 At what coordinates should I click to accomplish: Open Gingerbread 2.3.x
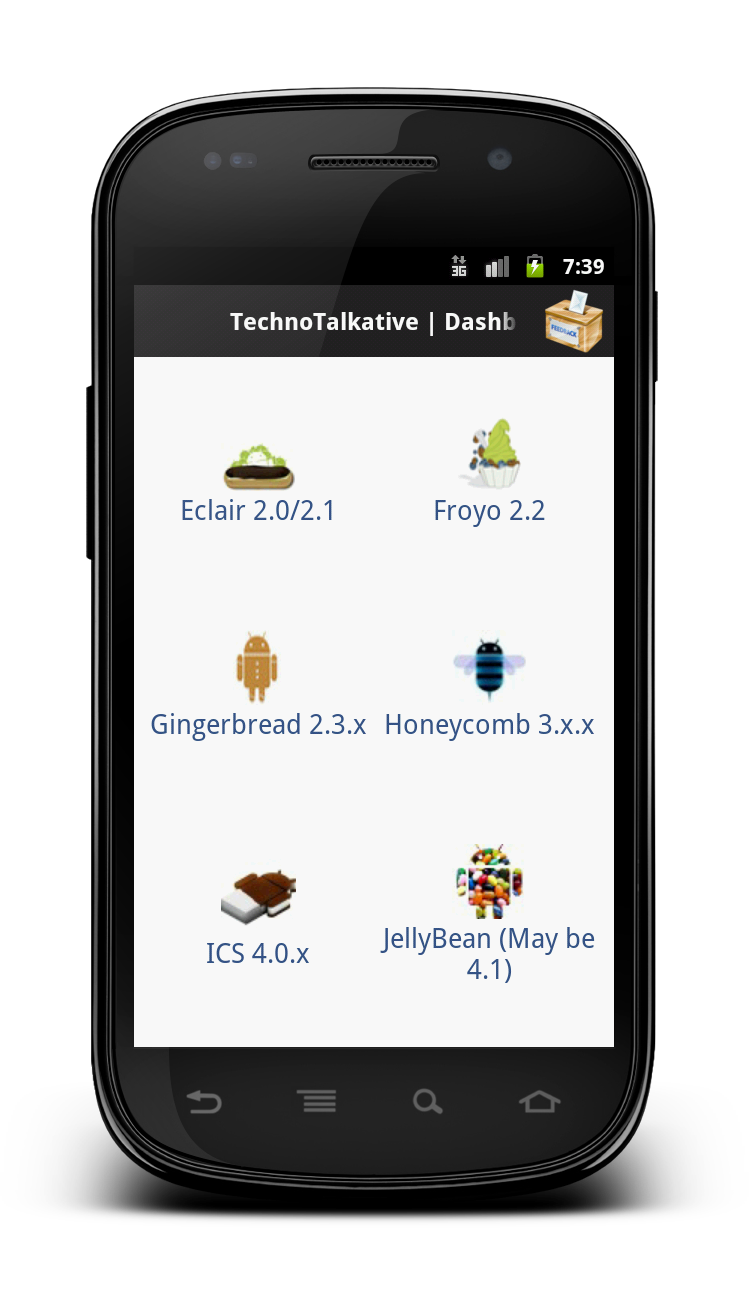pyautogui.click(x=258, y=686)
